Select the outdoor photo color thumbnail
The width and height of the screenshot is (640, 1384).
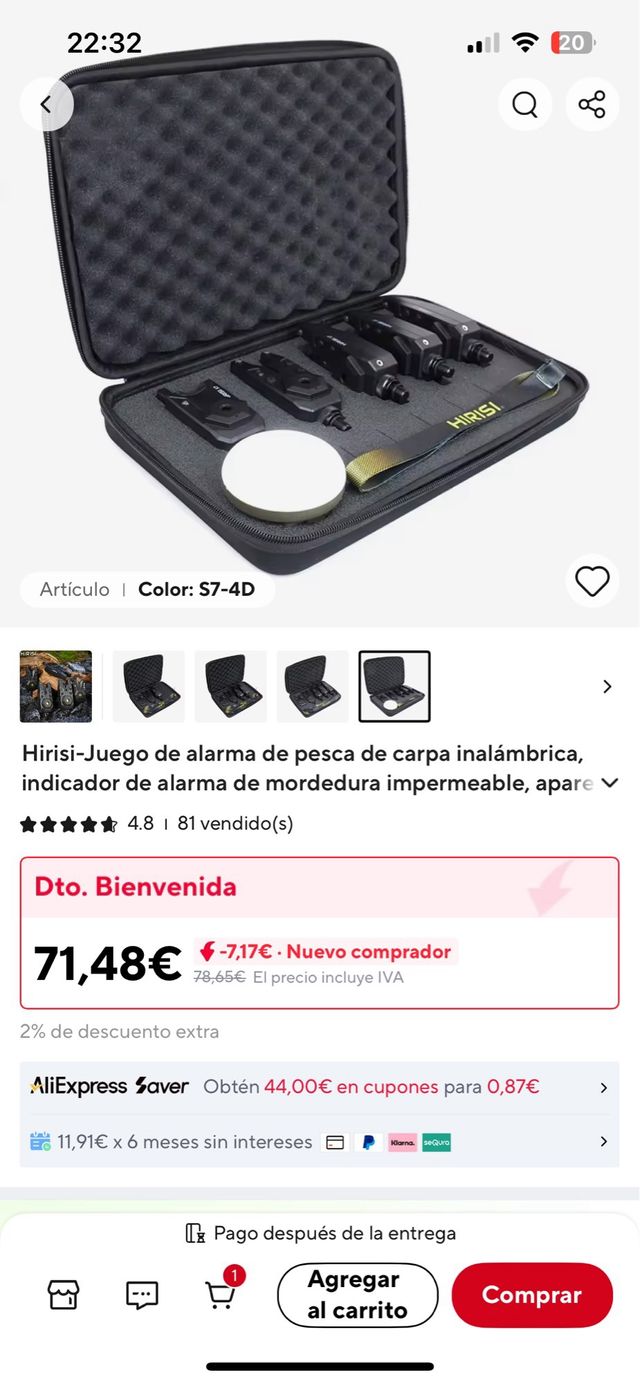pos(56,687)
